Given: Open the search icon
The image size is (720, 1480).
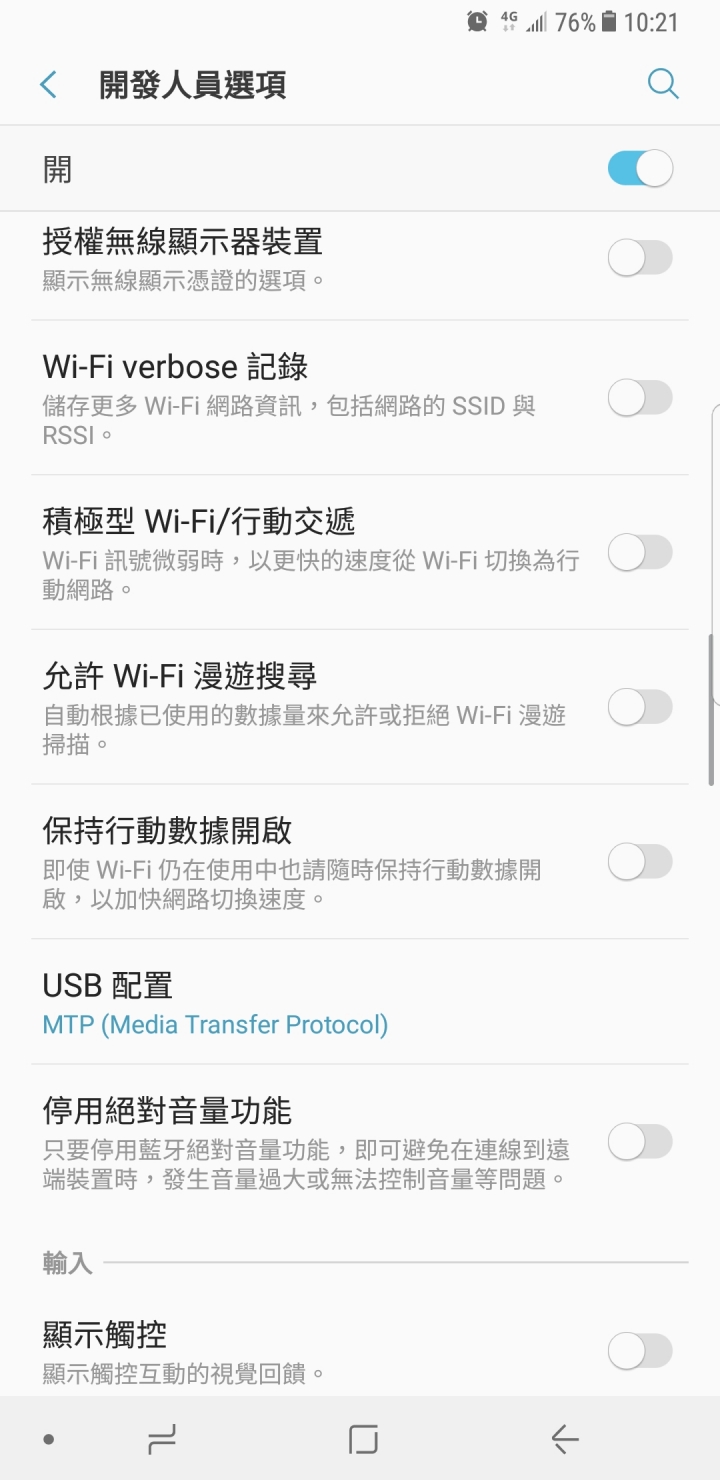Looking at the screenshot, I should (663, 84).
